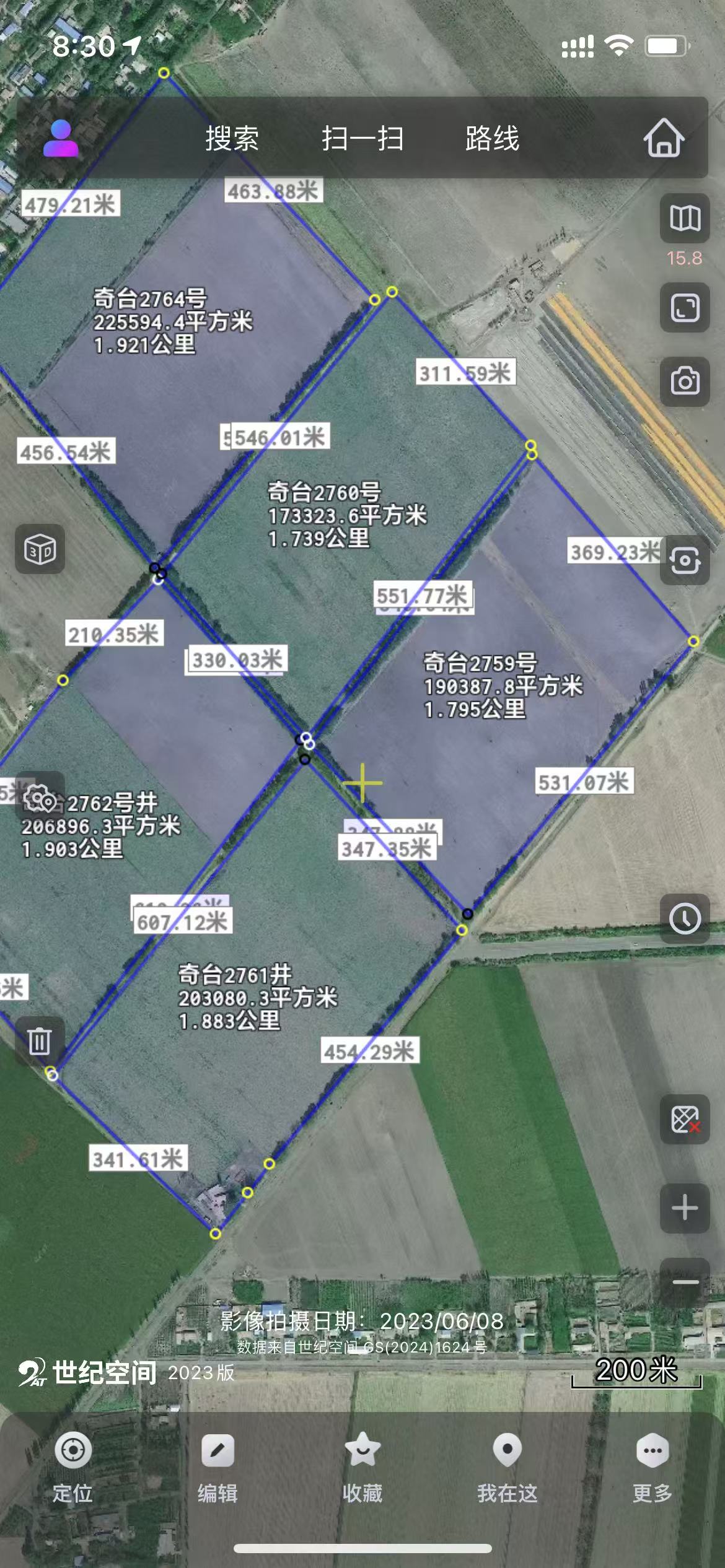Tap the home icon in the top bar
This screenshot has height=1568, width=725.
pyautogui.click(x=664, y=137)
